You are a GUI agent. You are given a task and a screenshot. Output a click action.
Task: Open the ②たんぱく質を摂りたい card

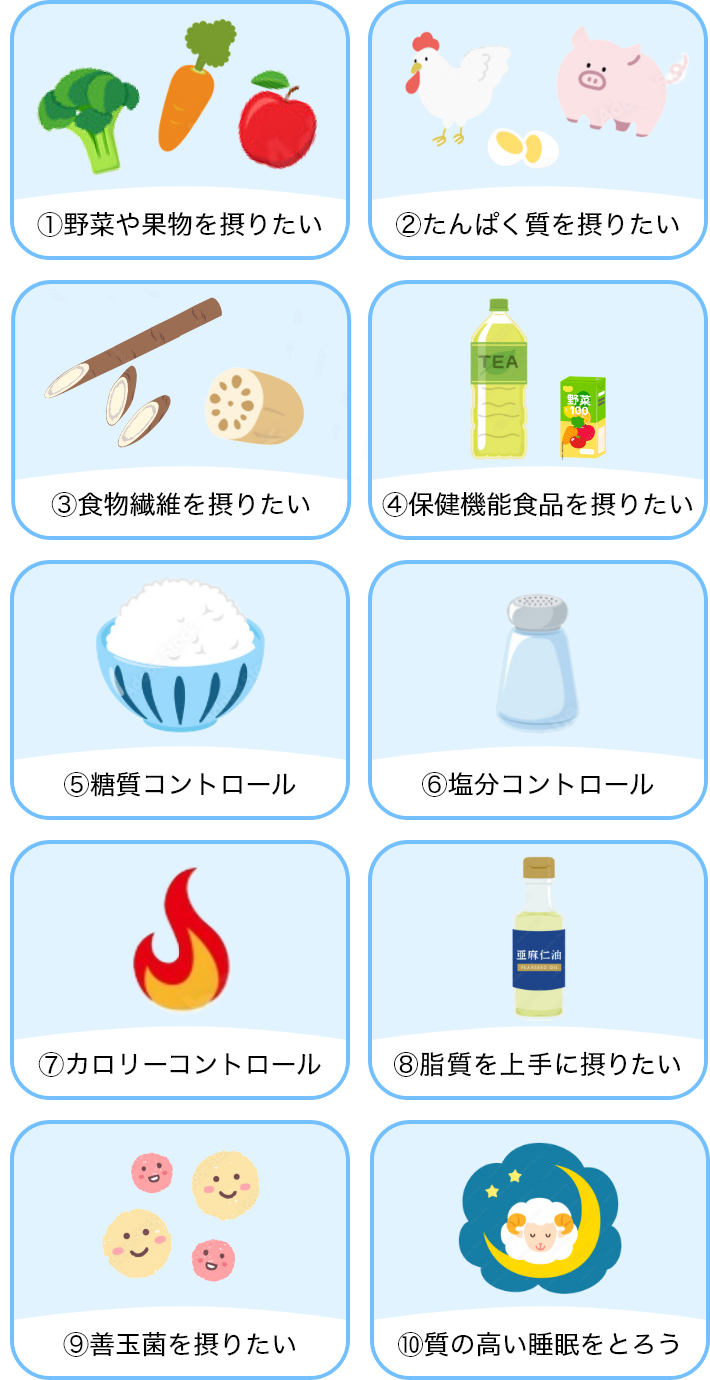(x=538, y=130)
